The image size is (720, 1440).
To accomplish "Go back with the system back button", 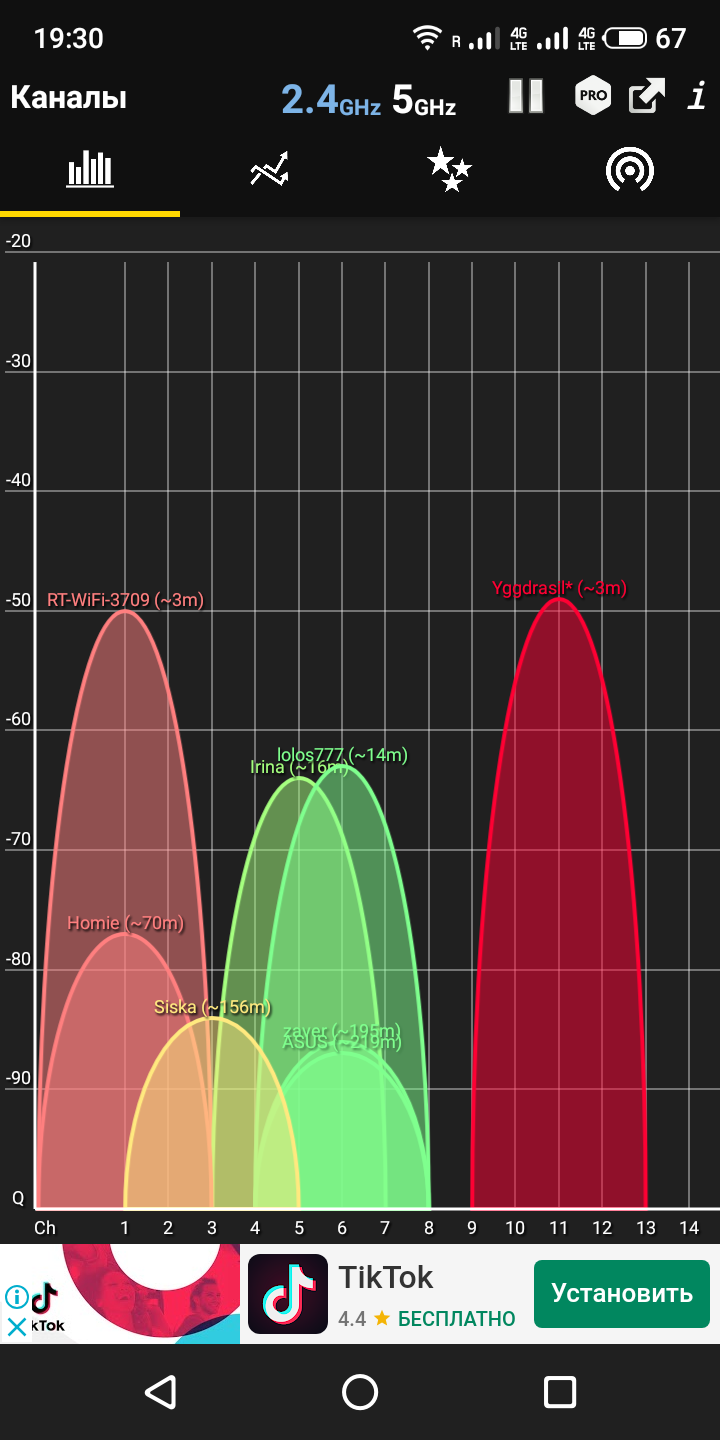I will coord(160,1391).
